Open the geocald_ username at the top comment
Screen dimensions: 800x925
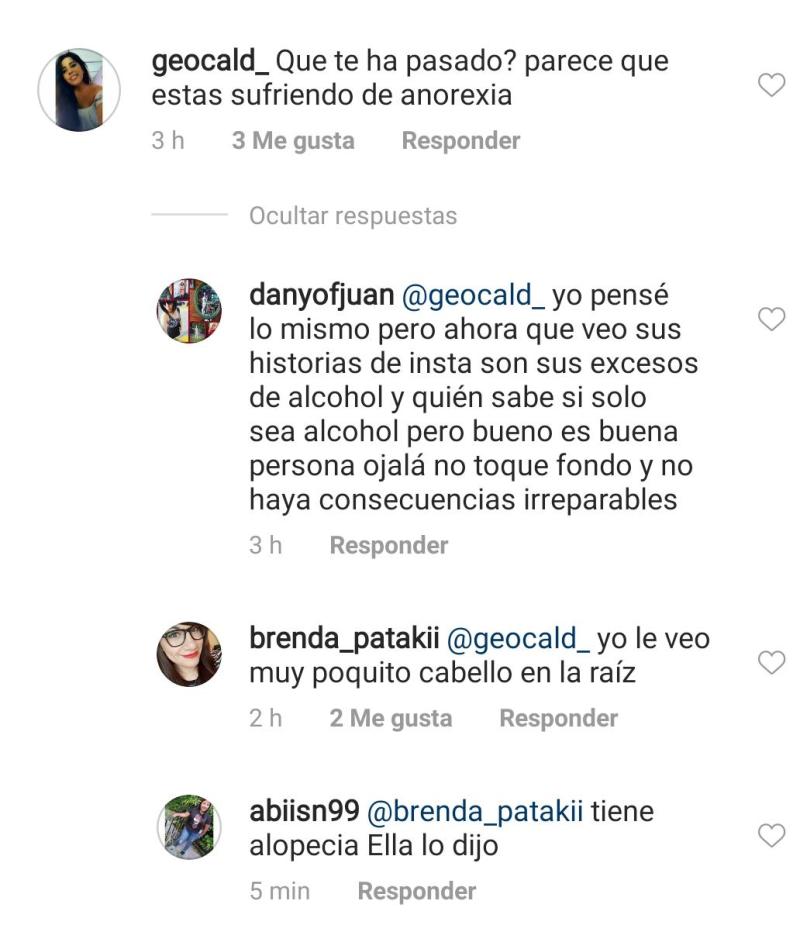click(x=210, y=62)
